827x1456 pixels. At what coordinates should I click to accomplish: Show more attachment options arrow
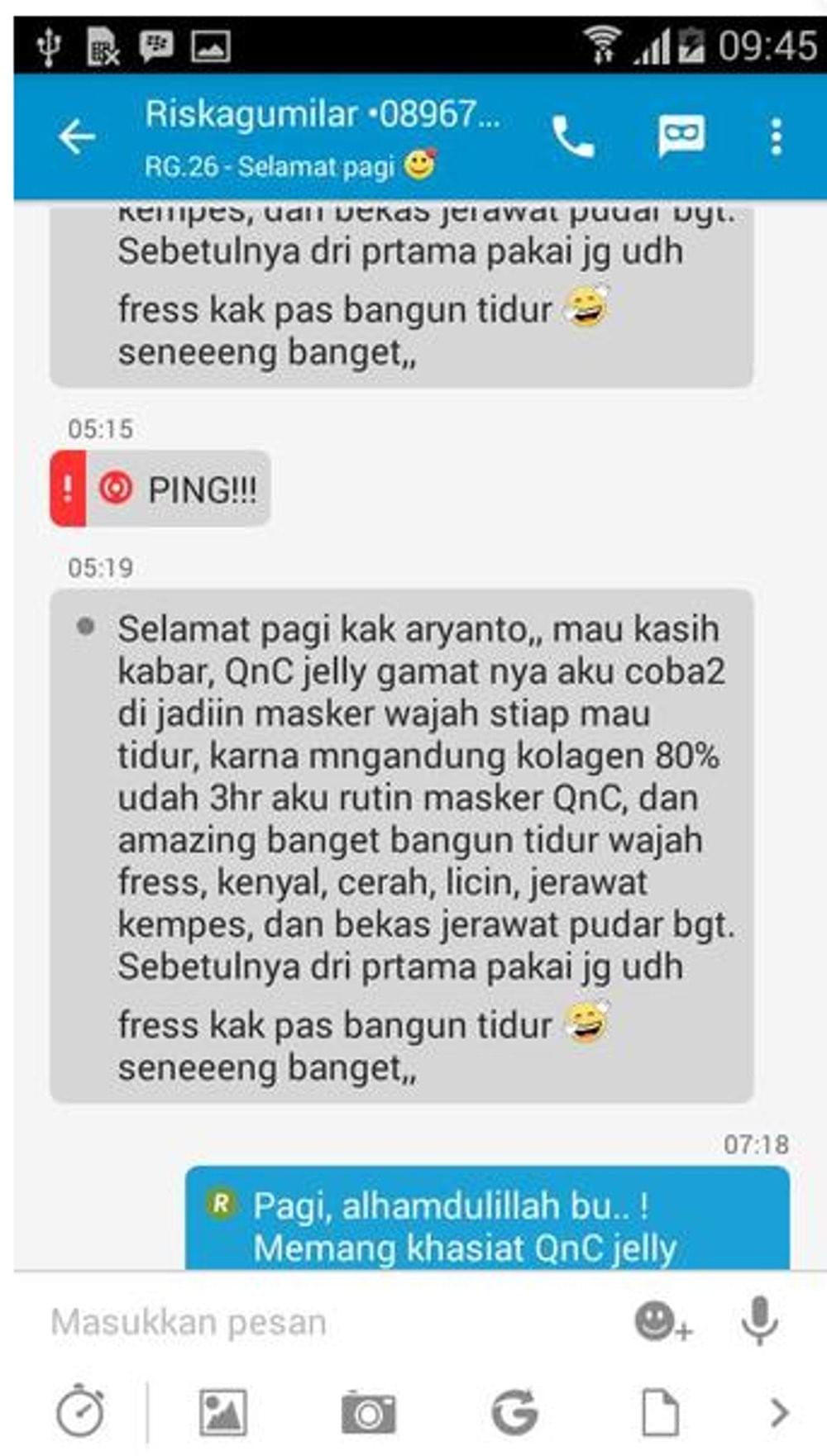778,1412
